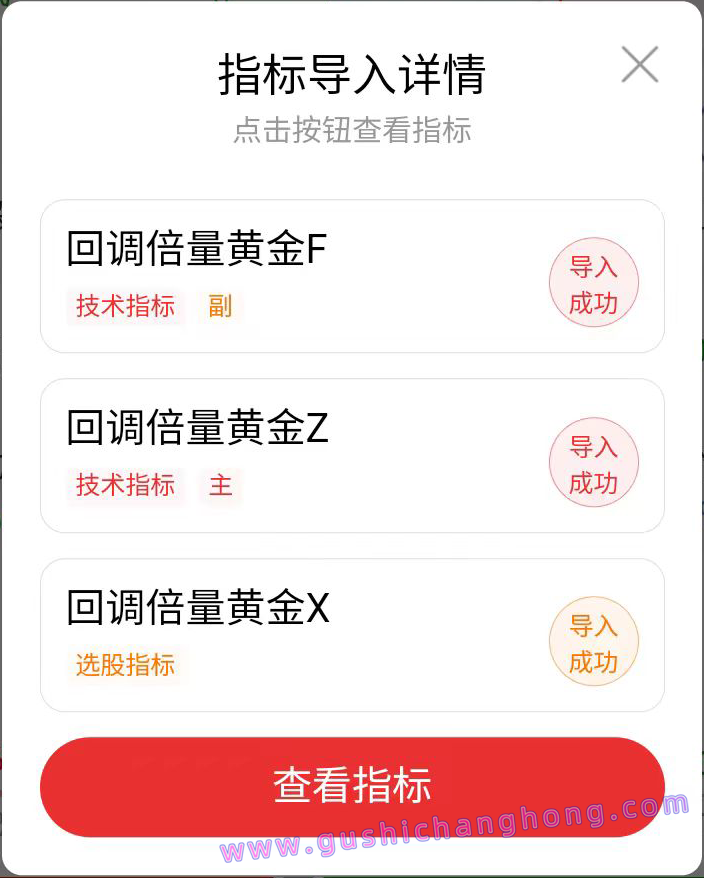Tap the red 查看指标 button
The height and width of the screenshot is (878, 704).
[352, 786]
